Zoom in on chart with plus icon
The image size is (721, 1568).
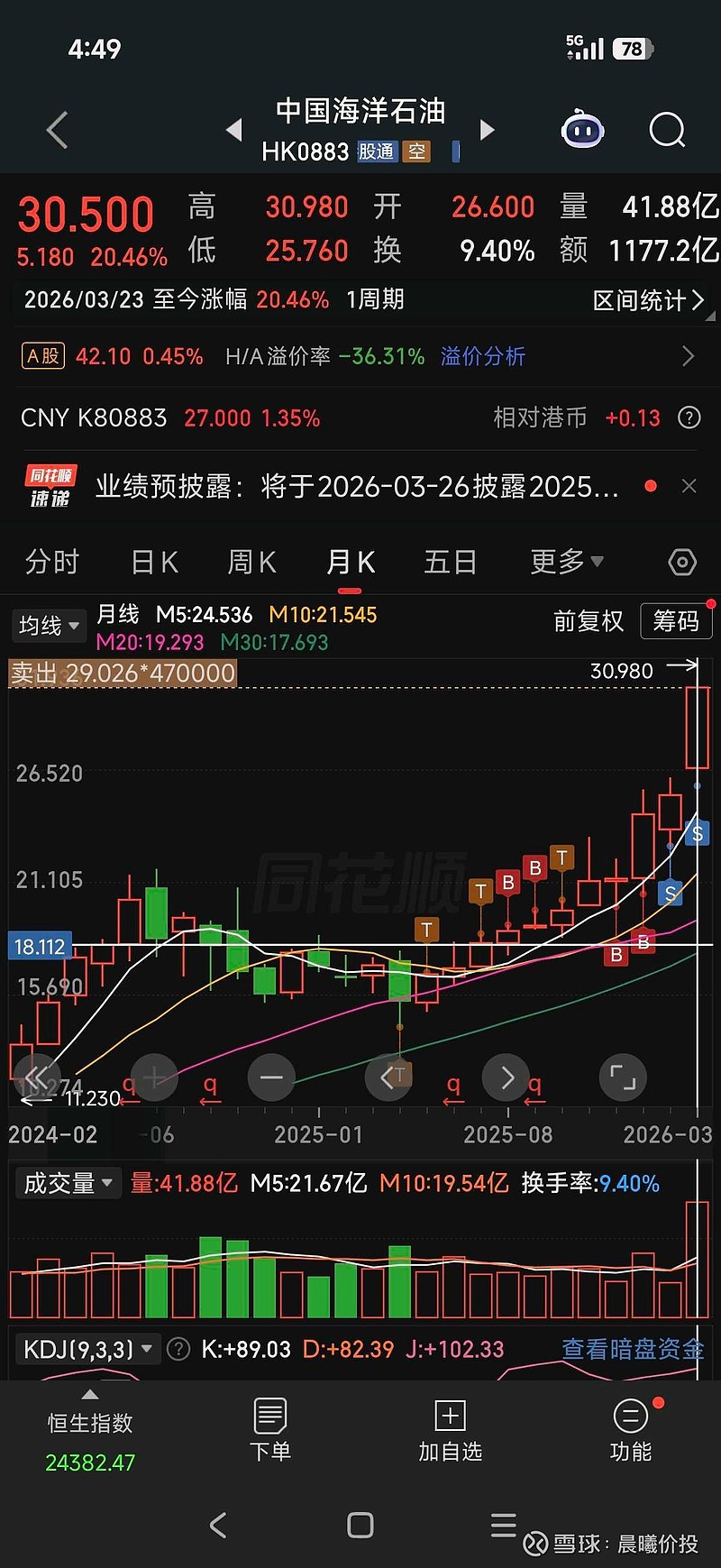(154, 1077)
